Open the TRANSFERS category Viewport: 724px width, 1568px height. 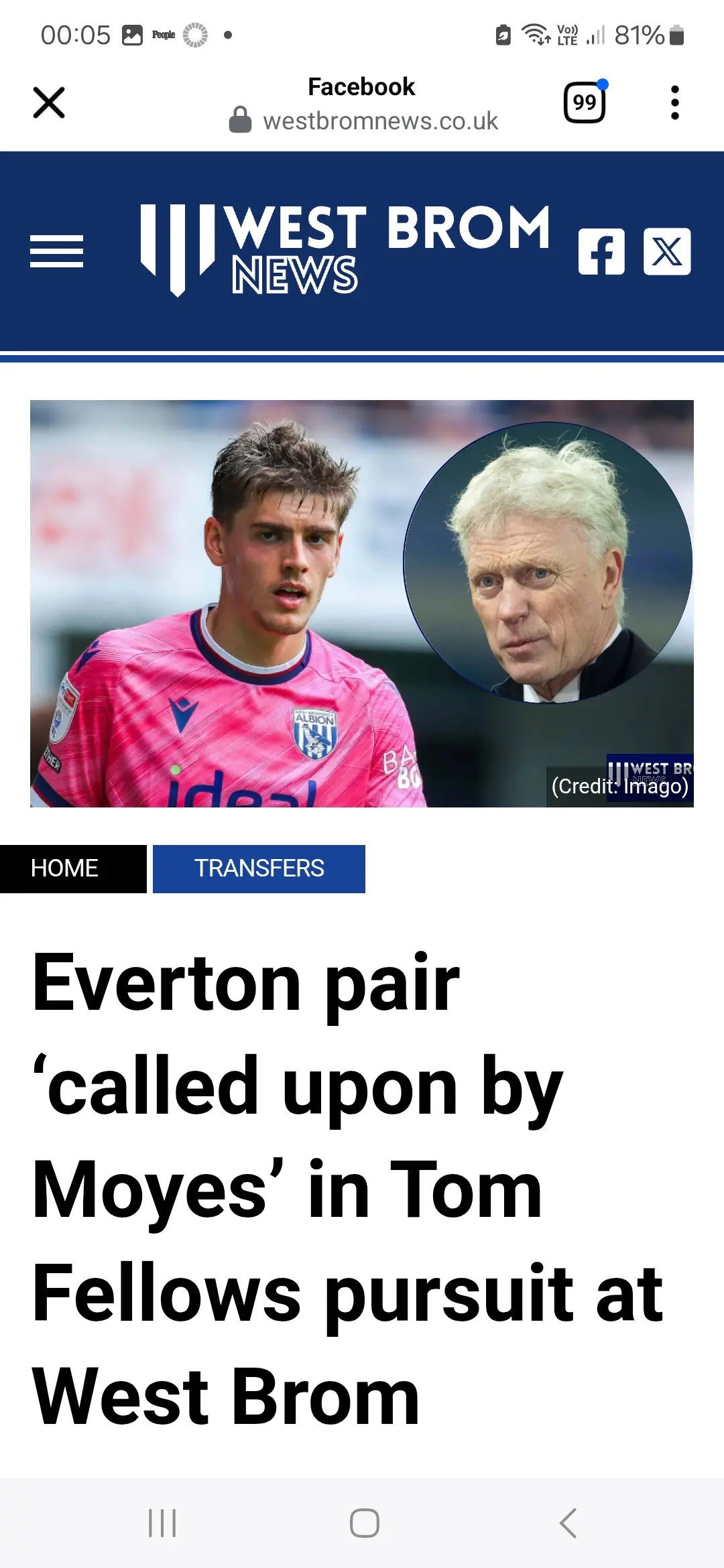259,868
